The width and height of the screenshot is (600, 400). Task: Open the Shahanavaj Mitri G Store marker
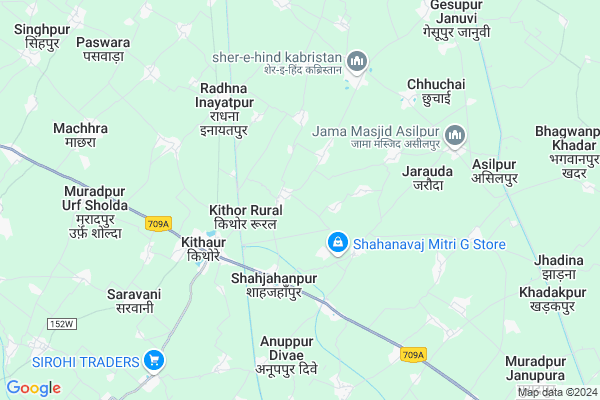click(338, 243)
